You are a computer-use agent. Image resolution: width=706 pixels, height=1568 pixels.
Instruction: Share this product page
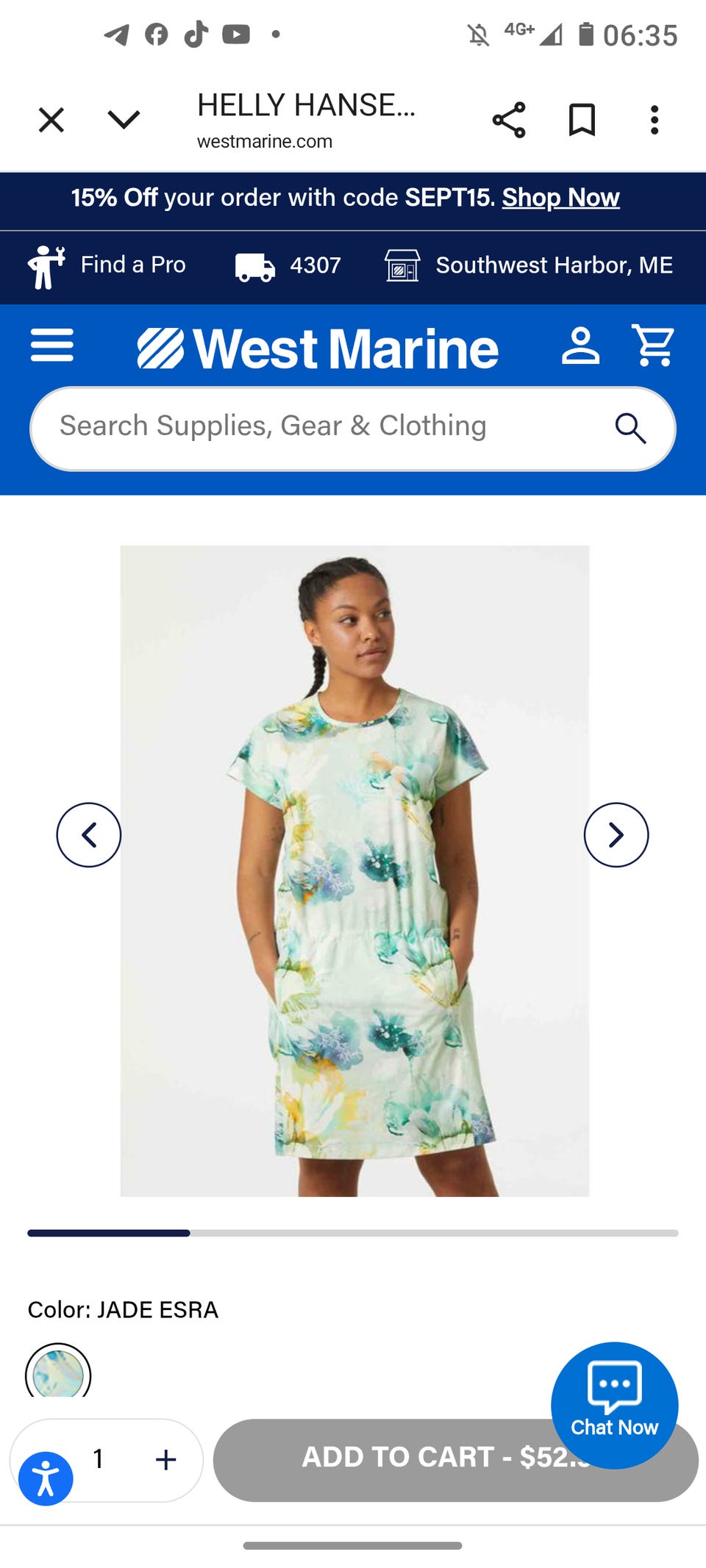coord(509,120)
